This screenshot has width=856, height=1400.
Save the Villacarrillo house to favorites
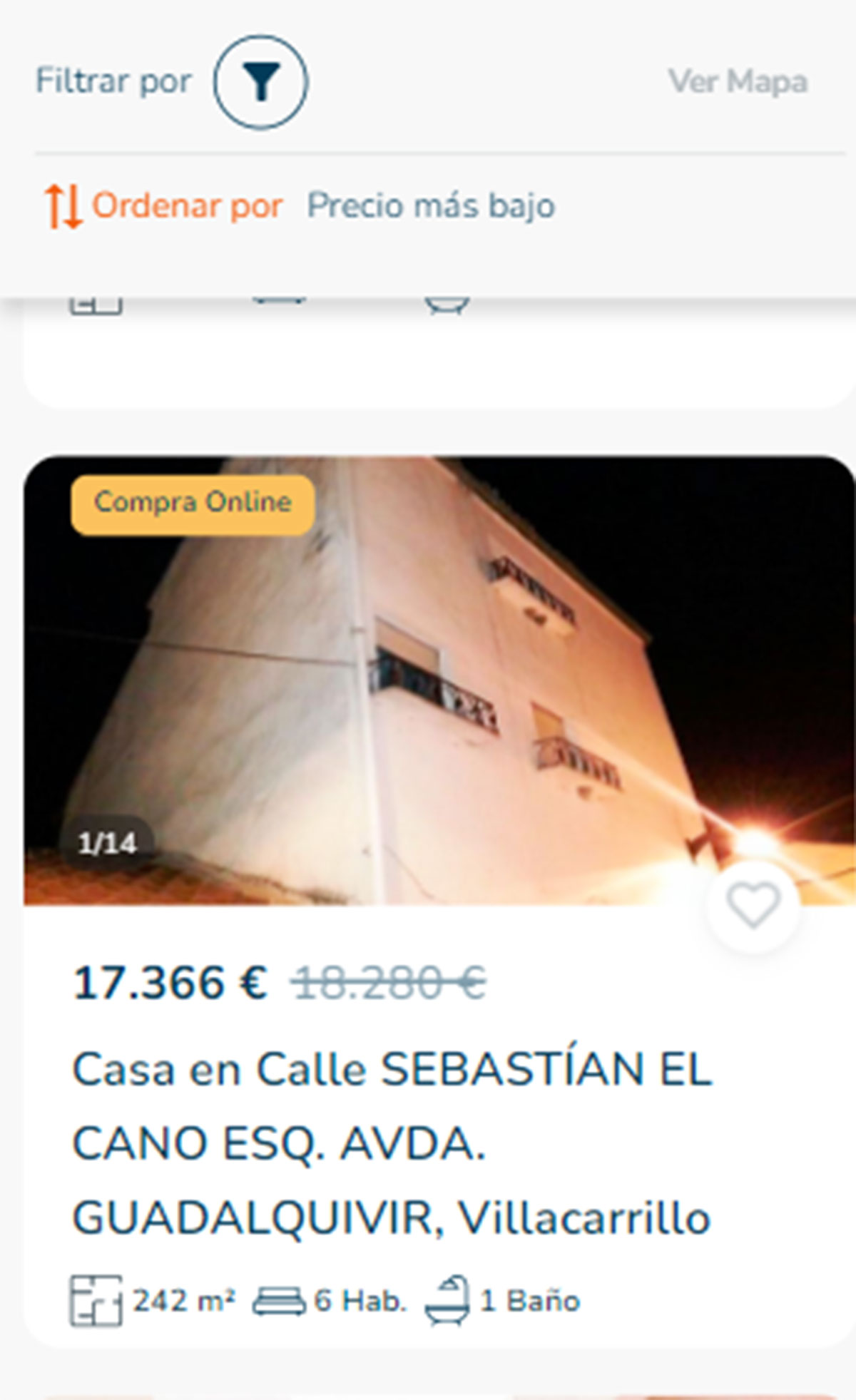(753, 906)
